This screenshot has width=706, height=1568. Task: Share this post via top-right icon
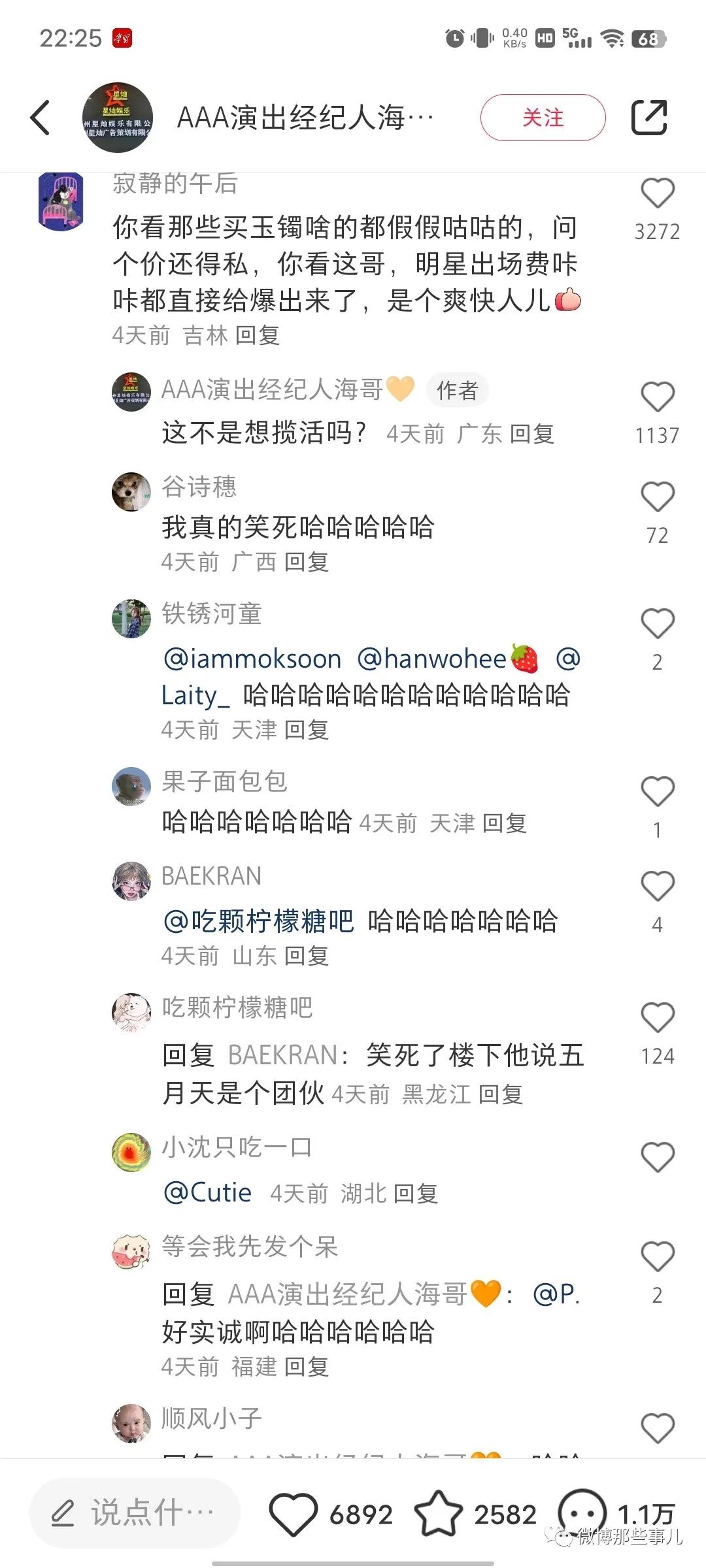[x=648, y=118]
